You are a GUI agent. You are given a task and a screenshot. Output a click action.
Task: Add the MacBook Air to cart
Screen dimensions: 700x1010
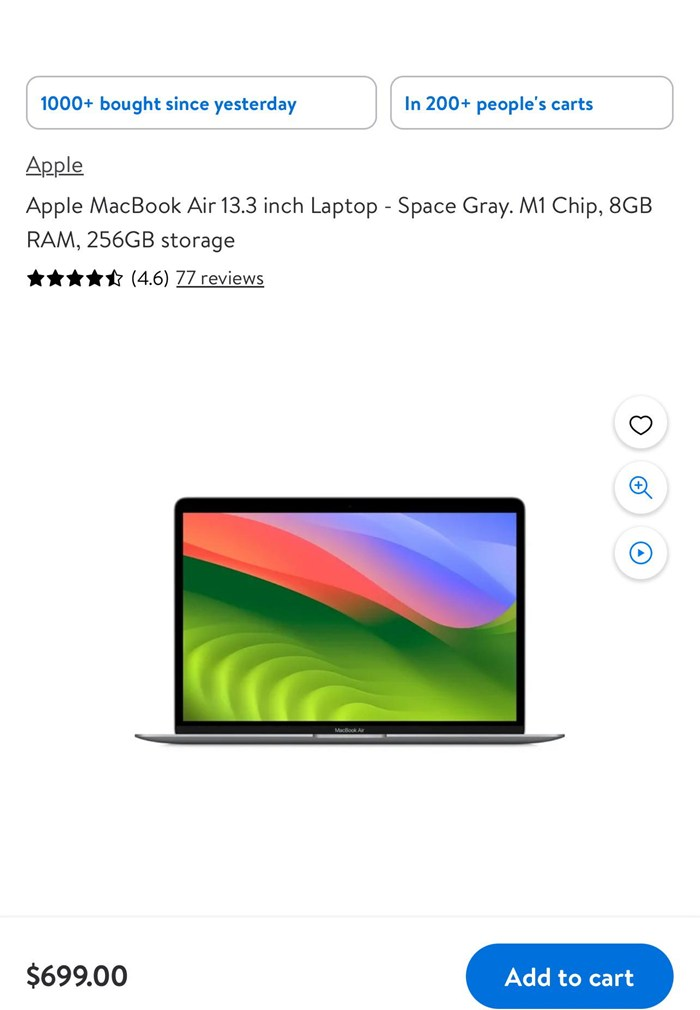coord(569,976)
